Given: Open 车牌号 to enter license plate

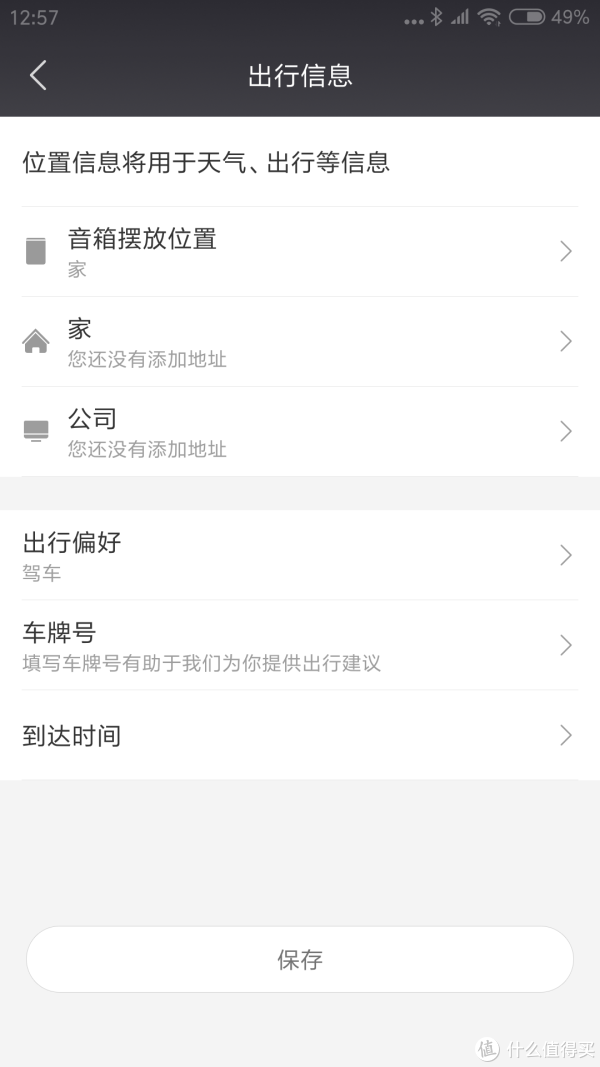Looking at the screenshot, I should pyautogui.click(x=300, y=645).
